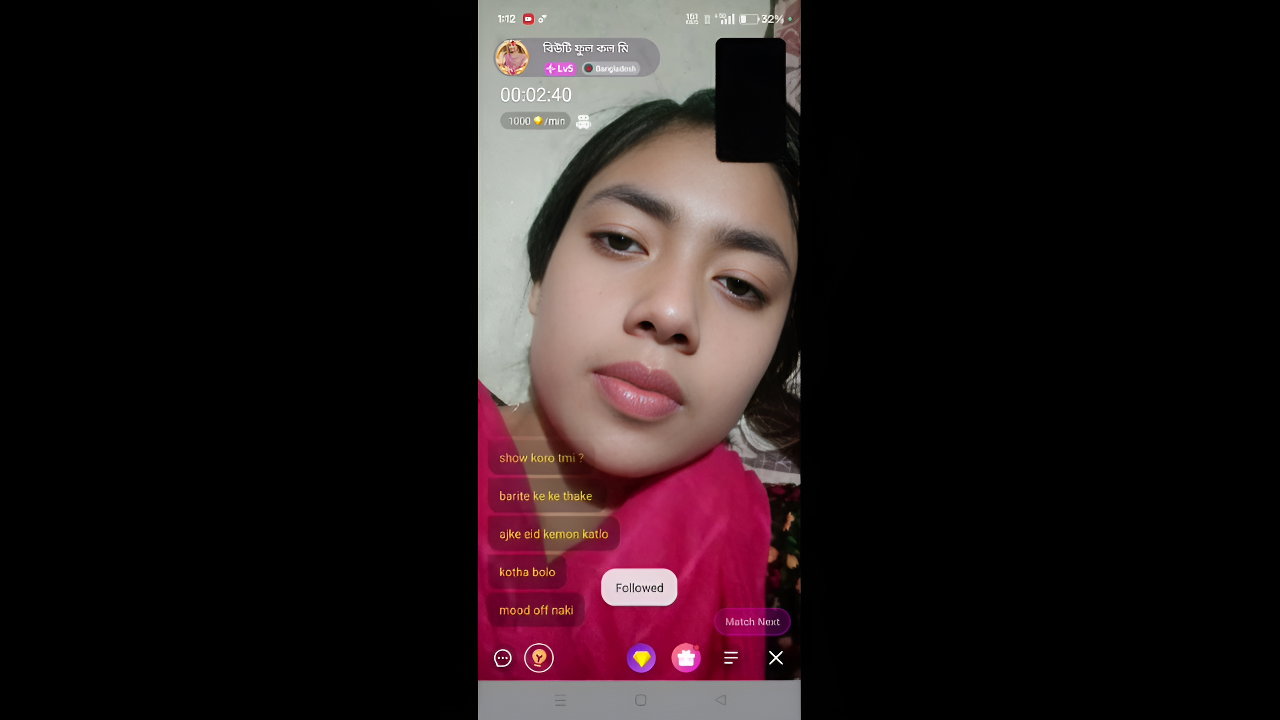1280x720 pixels.
Task: Open the gift box icon
Action: pos(686,658)
